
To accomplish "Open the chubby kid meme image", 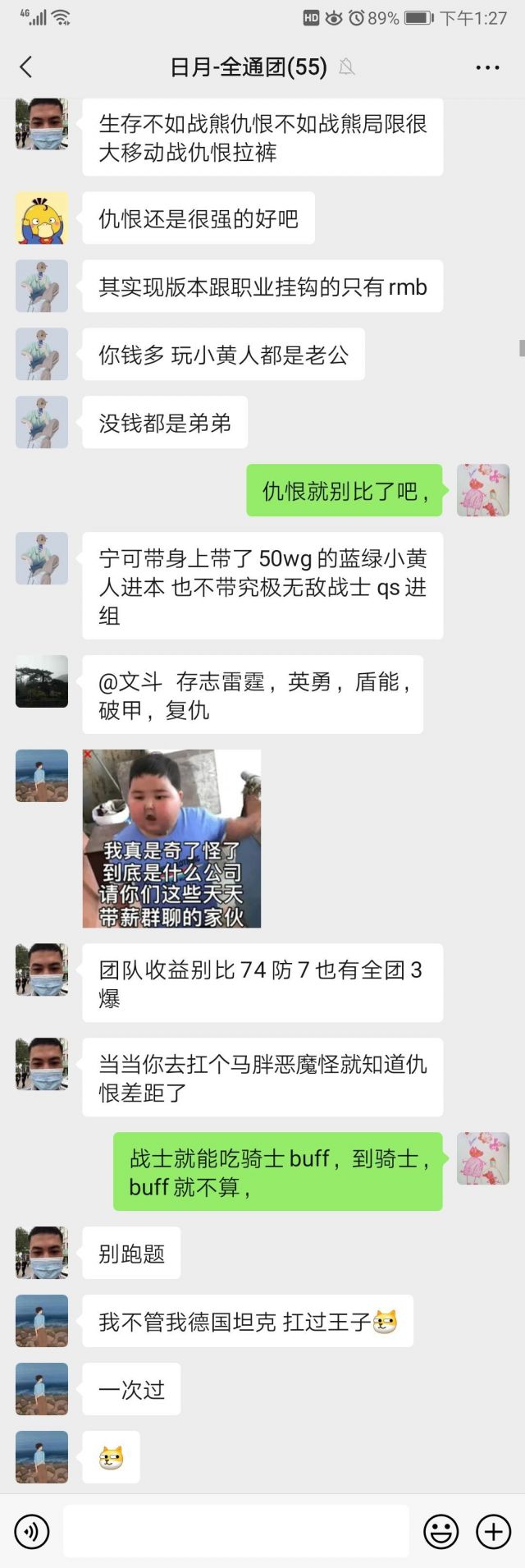I will [171, 838].
